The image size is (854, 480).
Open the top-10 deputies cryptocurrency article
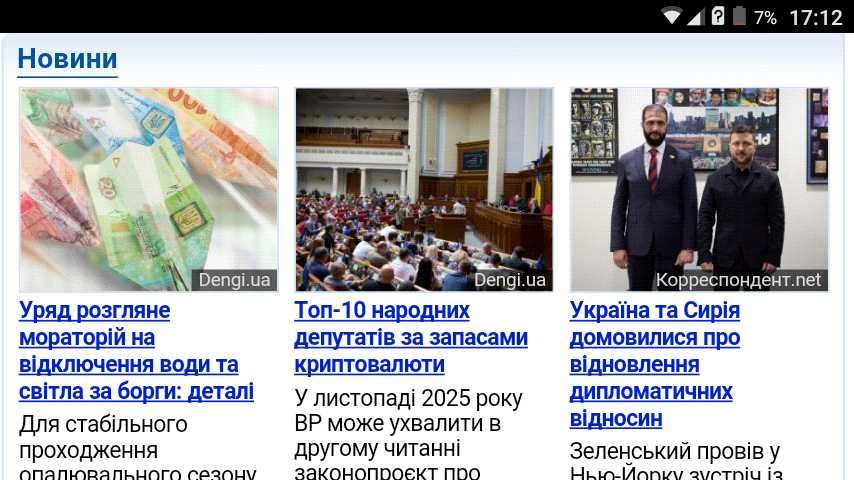coord(410,337)
